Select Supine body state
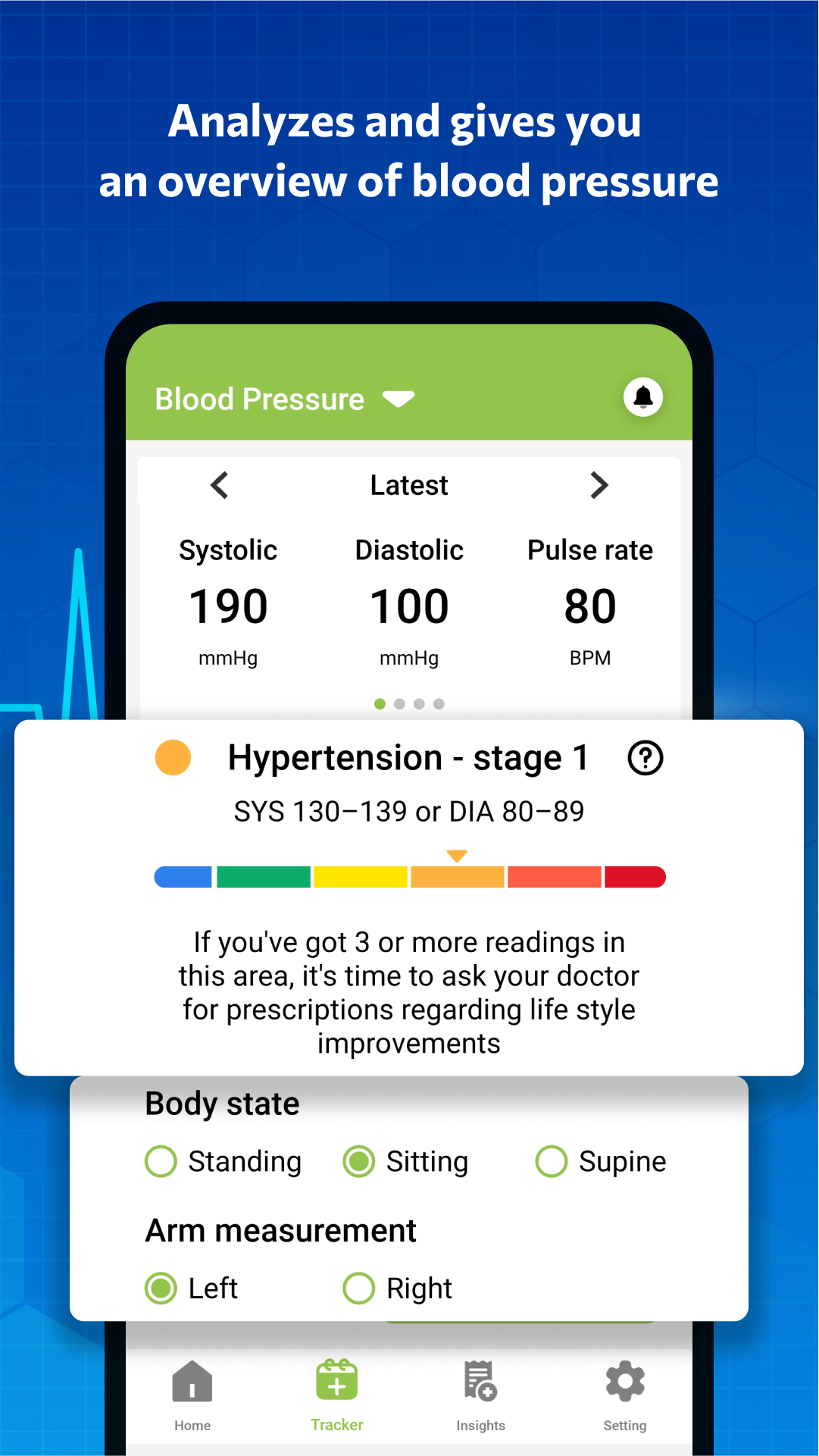This screenshot has height=1456, width=819. point(551,1161)
